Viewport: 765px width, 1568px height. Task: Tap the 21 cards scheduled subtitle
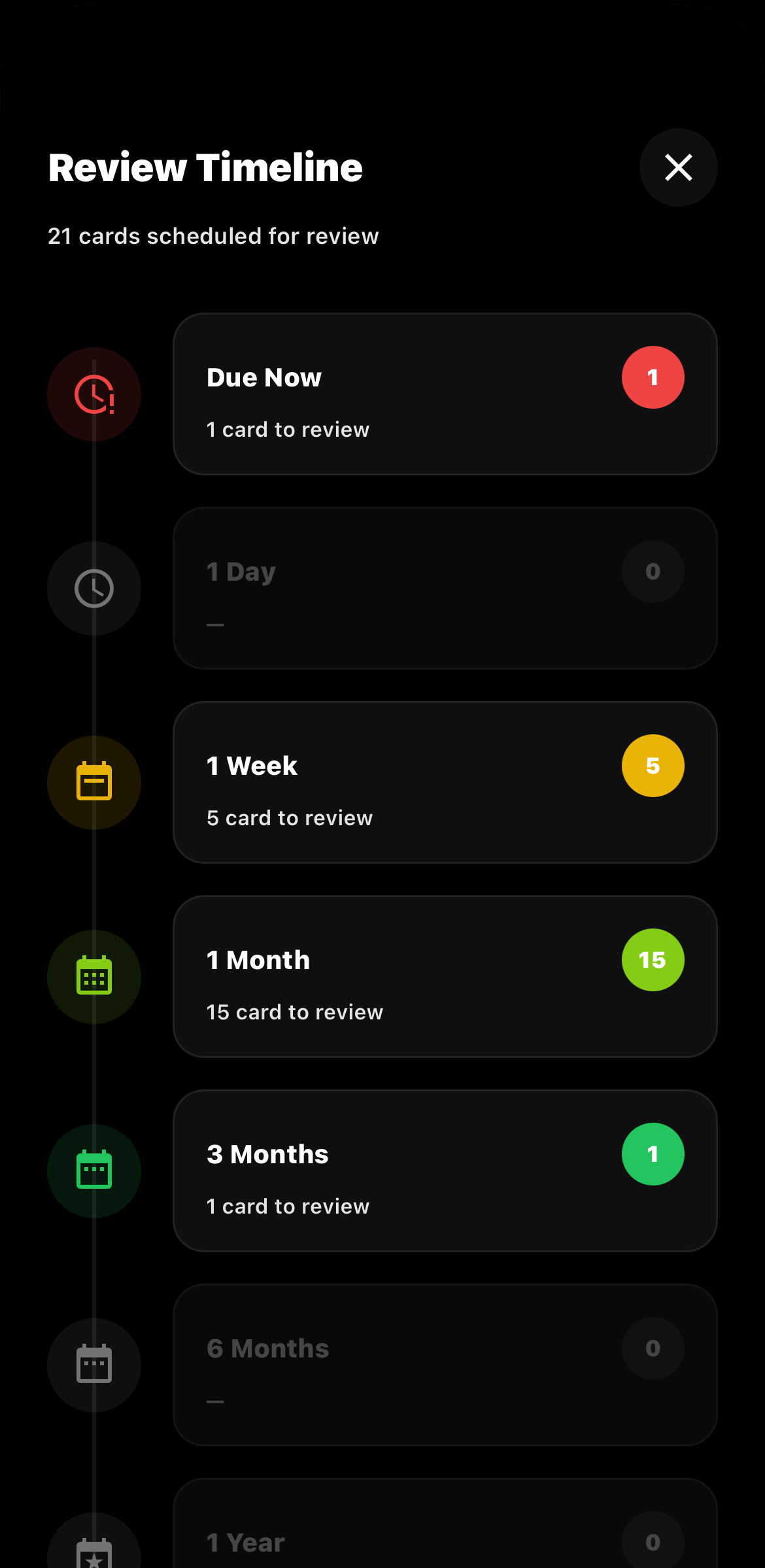click(213, 236)
